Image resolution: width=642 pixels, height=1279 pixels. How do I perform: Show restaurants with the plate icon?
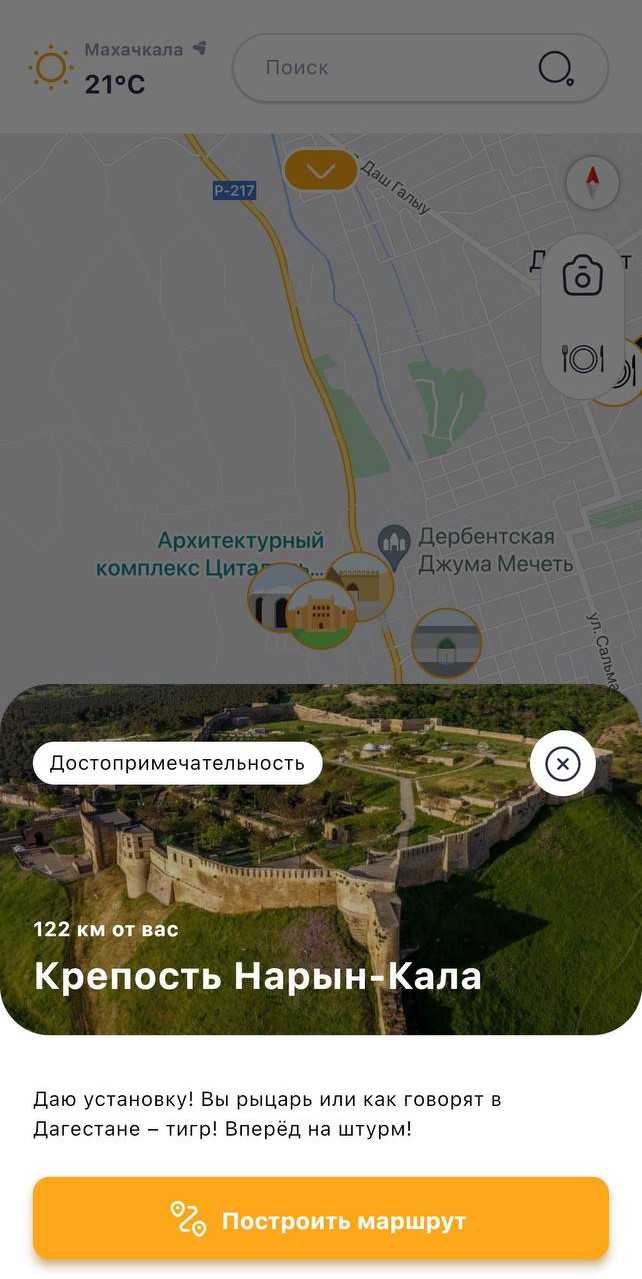[x=582, y=357]
